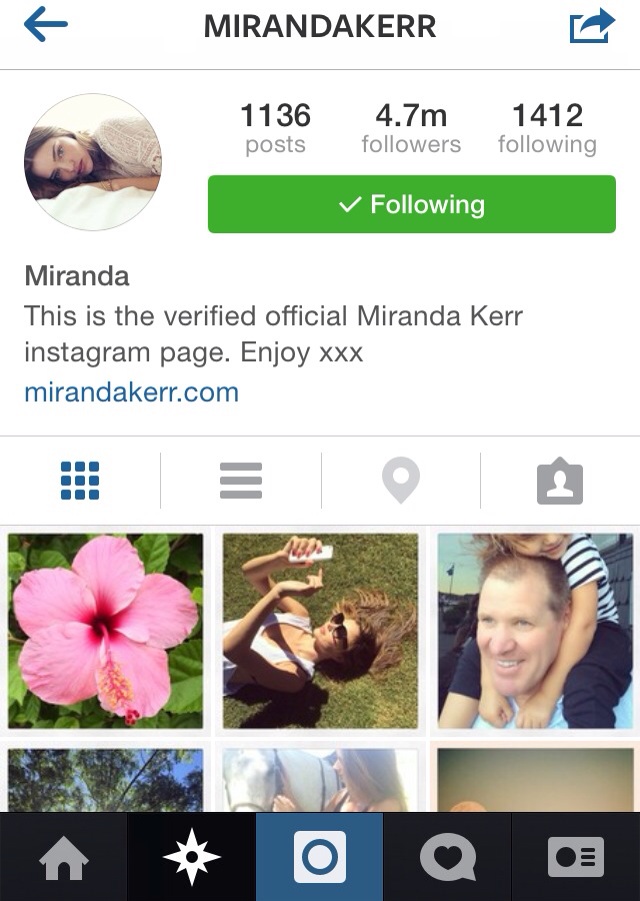Tap the green Following button
640x901 pixels.
coord(411,205)
